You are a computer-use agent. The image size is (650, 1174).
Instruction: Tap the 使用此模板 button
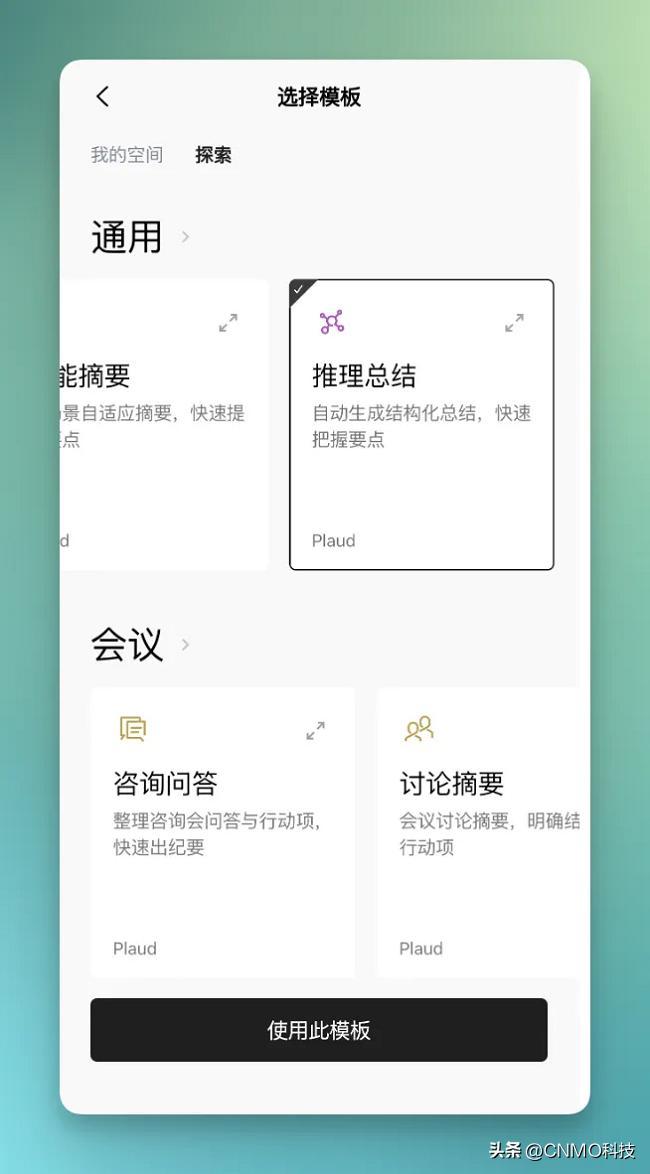pos(319,1030)
